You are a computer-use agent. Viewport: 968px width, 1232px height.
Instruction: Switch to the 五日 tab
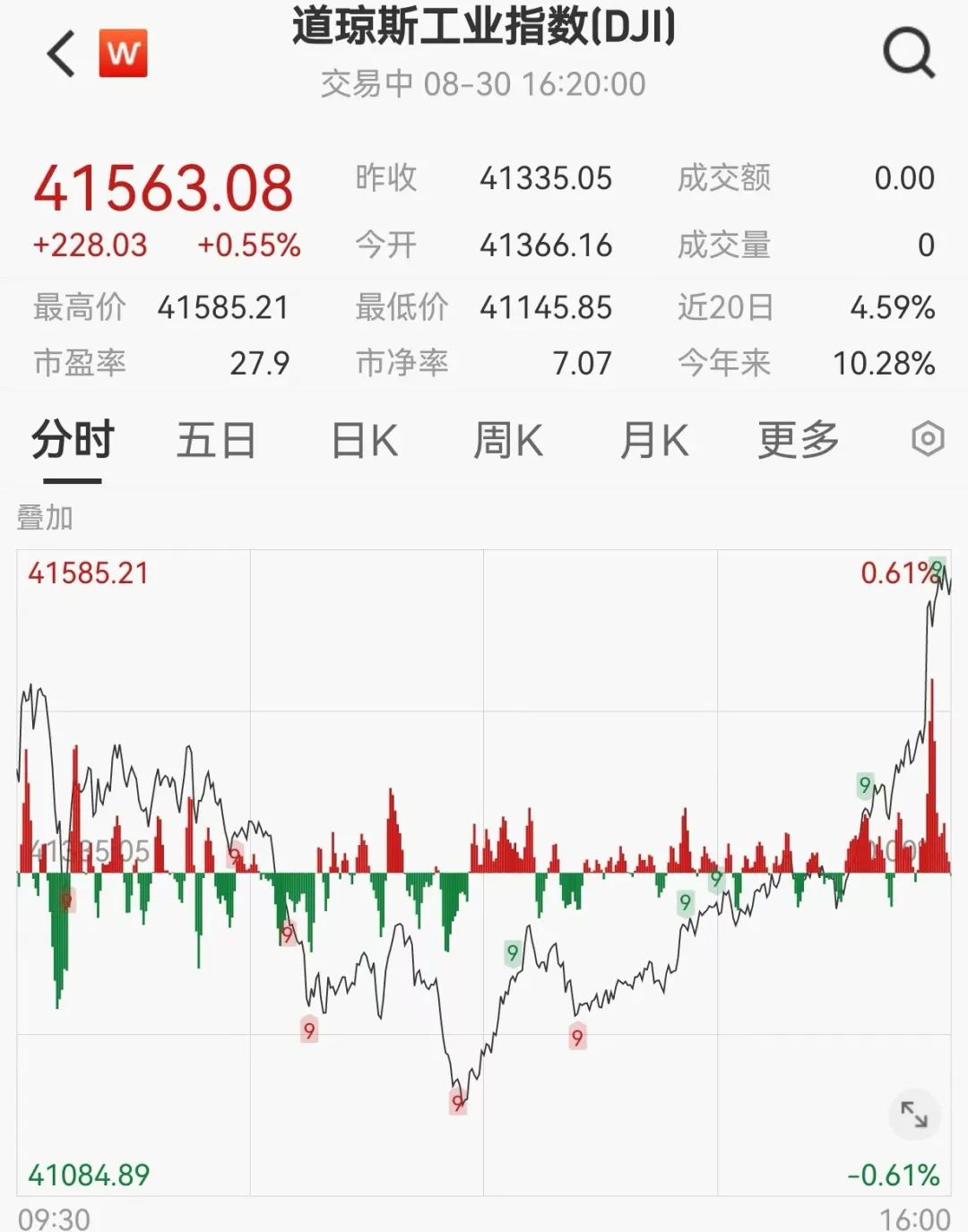pos(216,441)
